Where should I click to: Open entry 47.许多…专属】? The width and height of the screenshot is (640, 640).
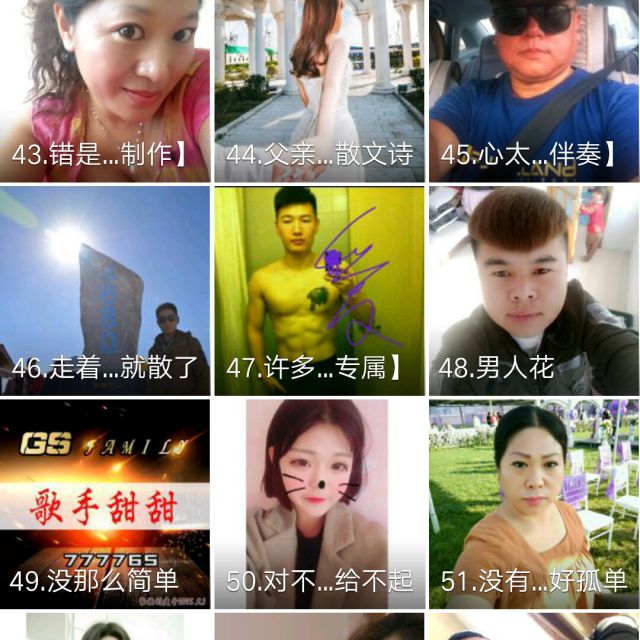click(x=319, y=291)
